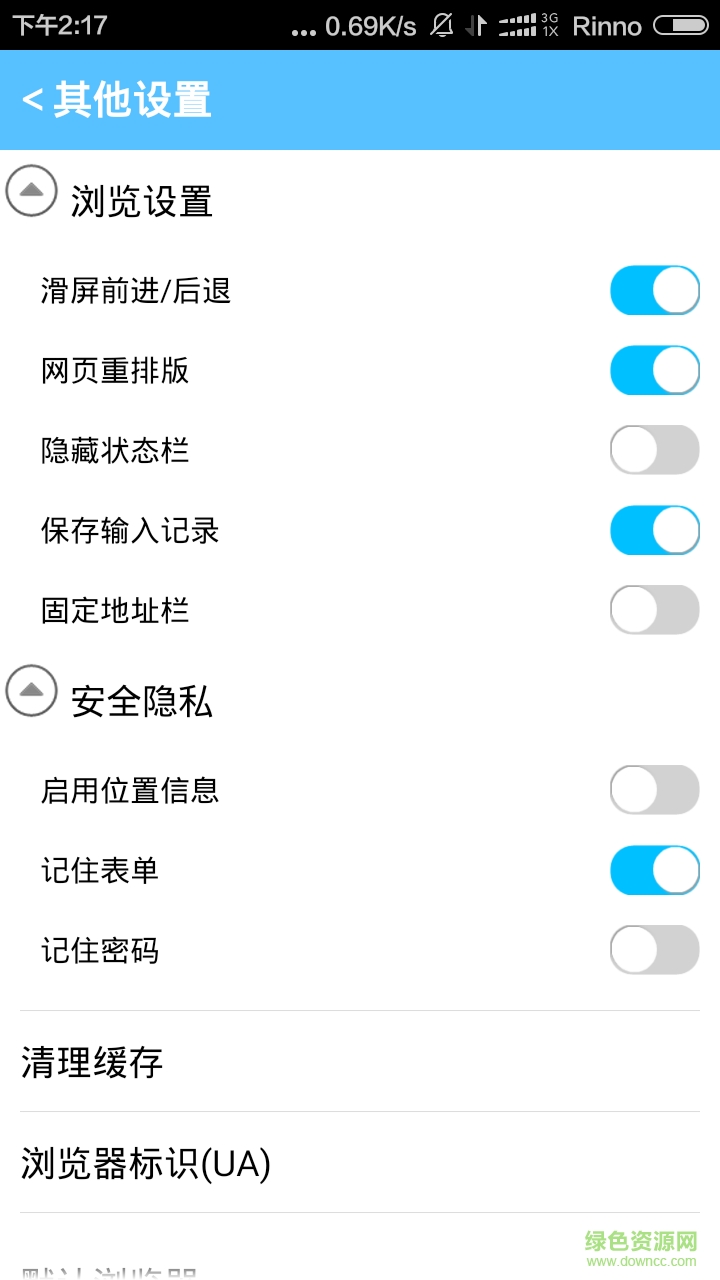The image size is (720, 1280).
Task: Click the signal strength icon in status bar
Action: coord(520,24)
